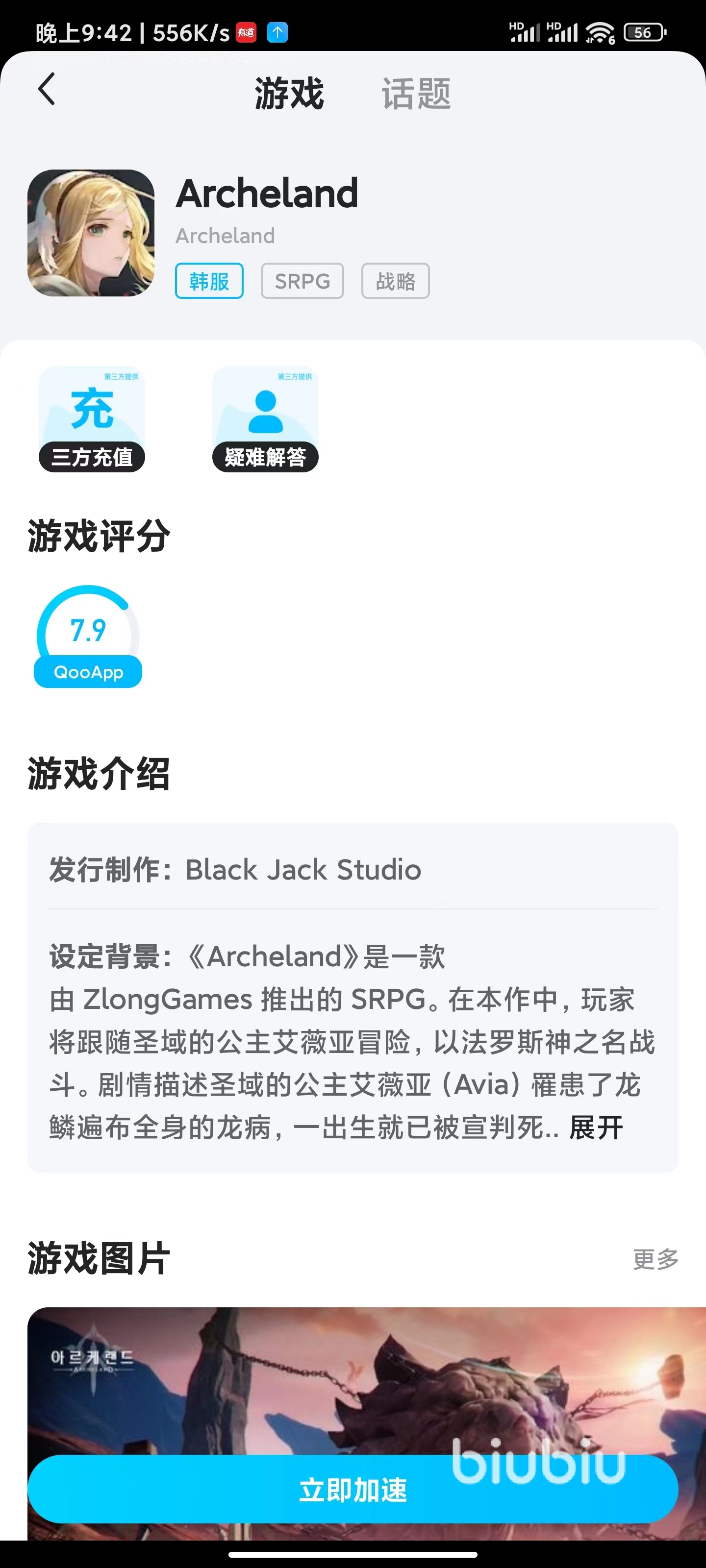Viewport: 706px width, 1568px height.
Task: Switch to the 话题 tab
Action: pyautogui.click(x=416, y=94)
